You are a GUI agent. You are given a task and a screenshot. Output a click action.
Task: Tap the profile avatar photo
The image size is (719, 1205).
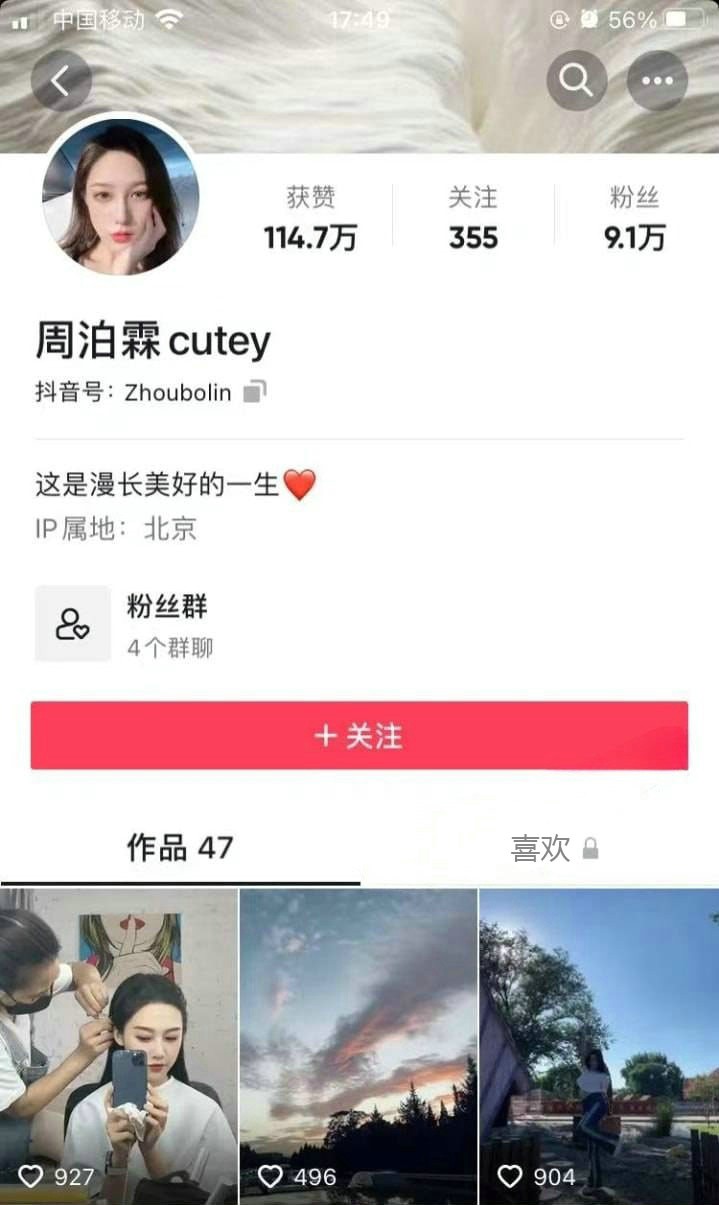[x=121, y=196]
